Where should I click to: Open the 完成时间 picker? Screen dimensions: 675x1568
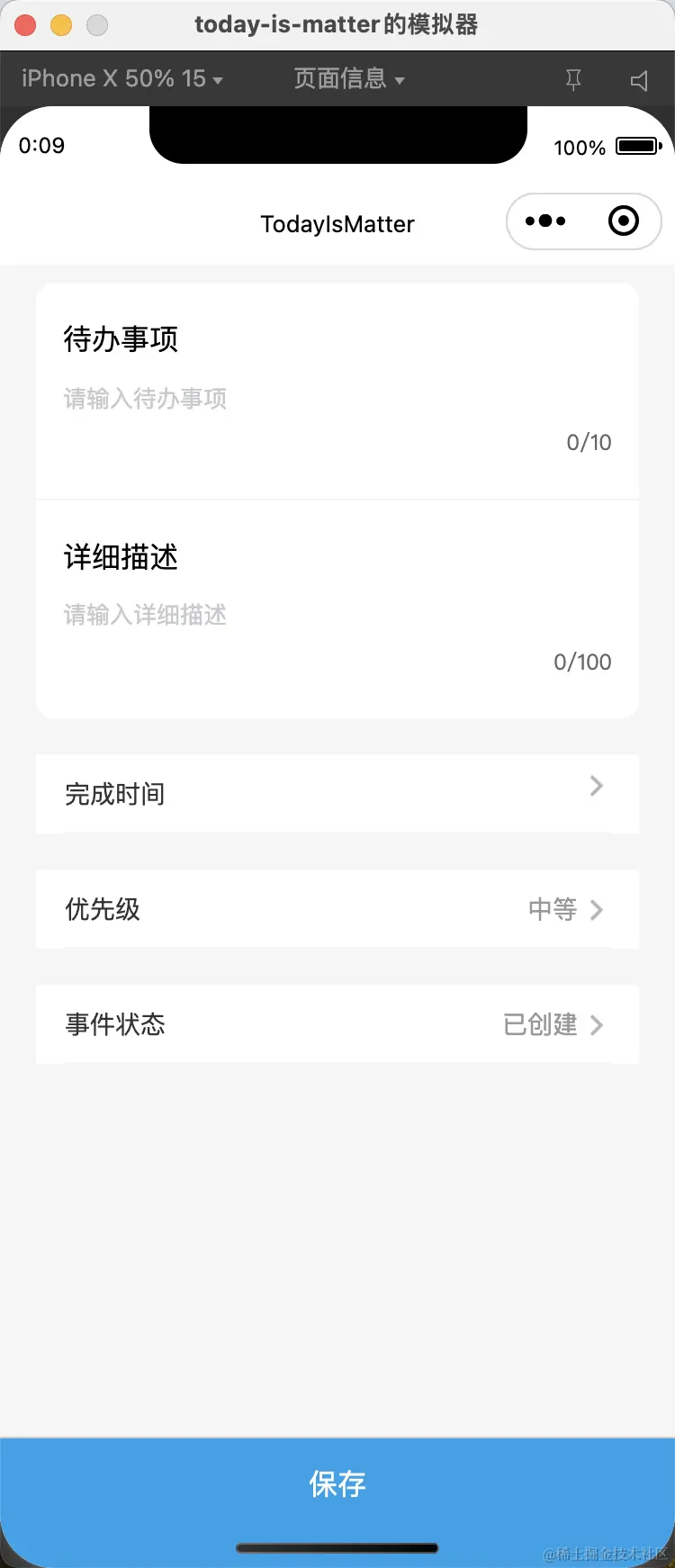tap(337, 794)
